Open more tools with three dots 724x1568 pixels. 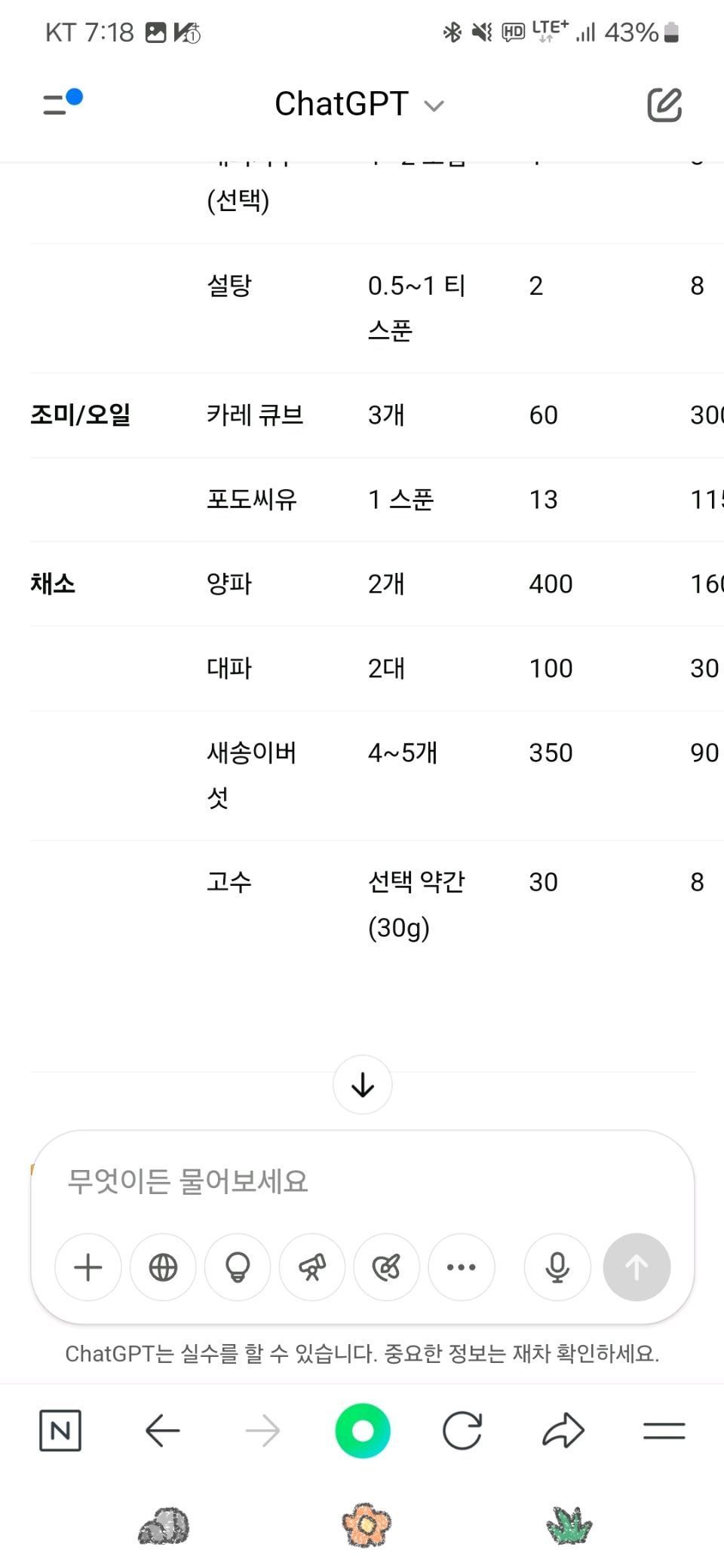(x=462, y=1267)
